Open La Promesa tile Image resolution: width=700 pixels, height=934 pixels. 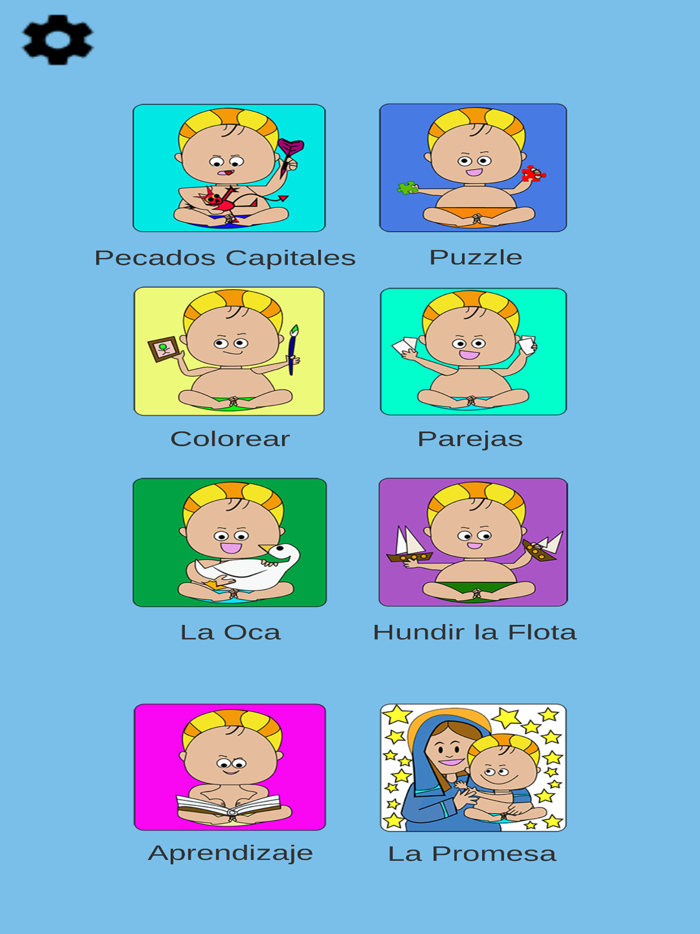pos(473,767)
